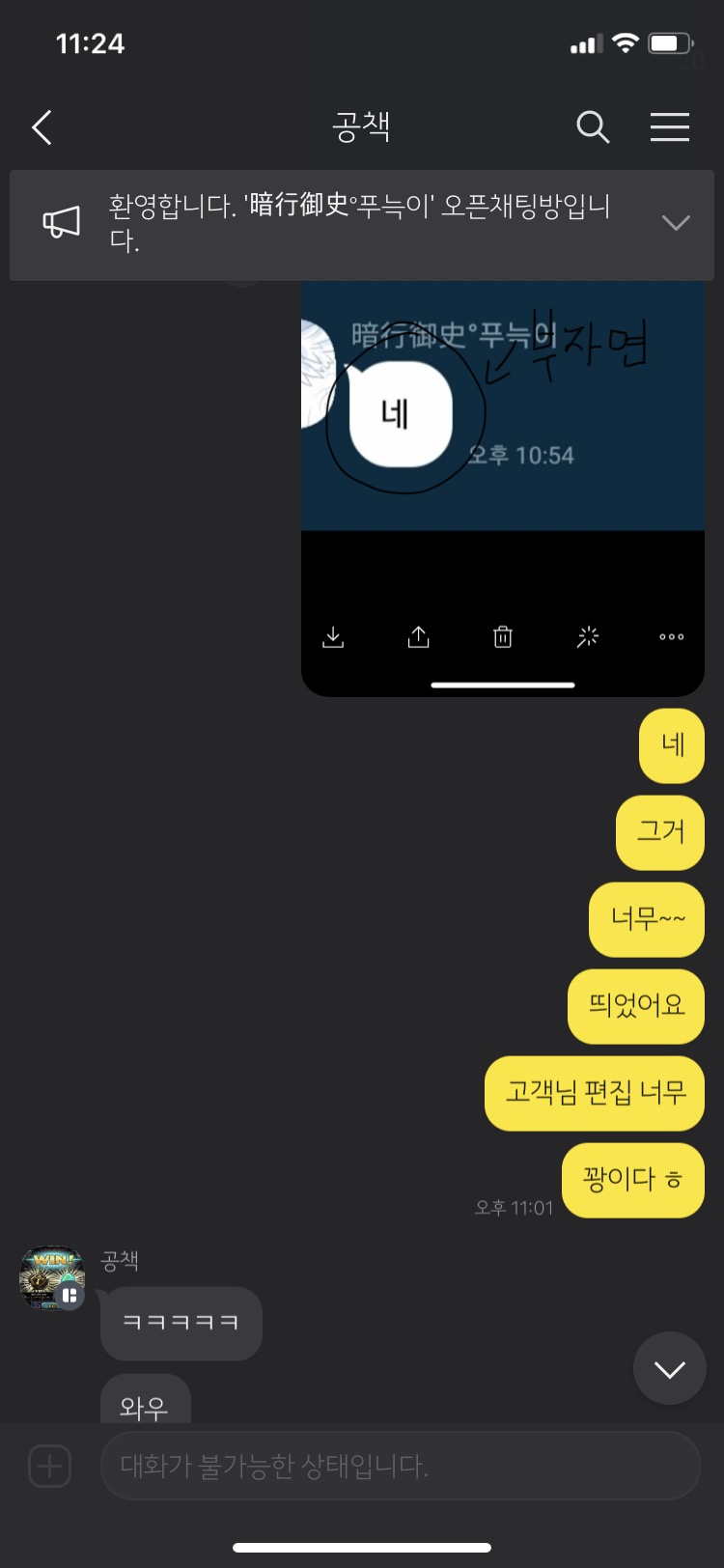Go back from the 공책 chat
The height and width of the screenshot is (1568, 724).
tap(42, 127)
